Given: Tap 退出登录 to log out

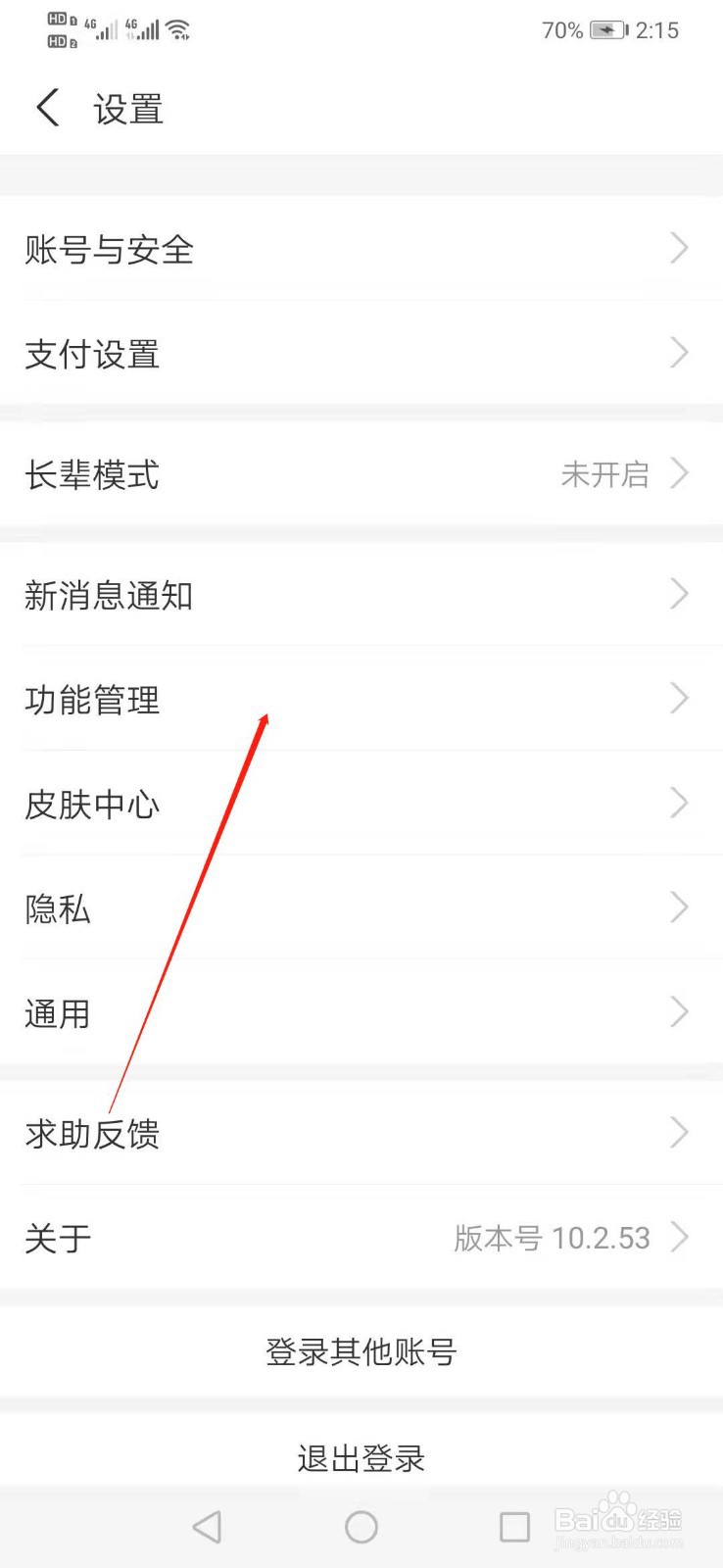Looking at the screenshot, I should [361, 1459].
